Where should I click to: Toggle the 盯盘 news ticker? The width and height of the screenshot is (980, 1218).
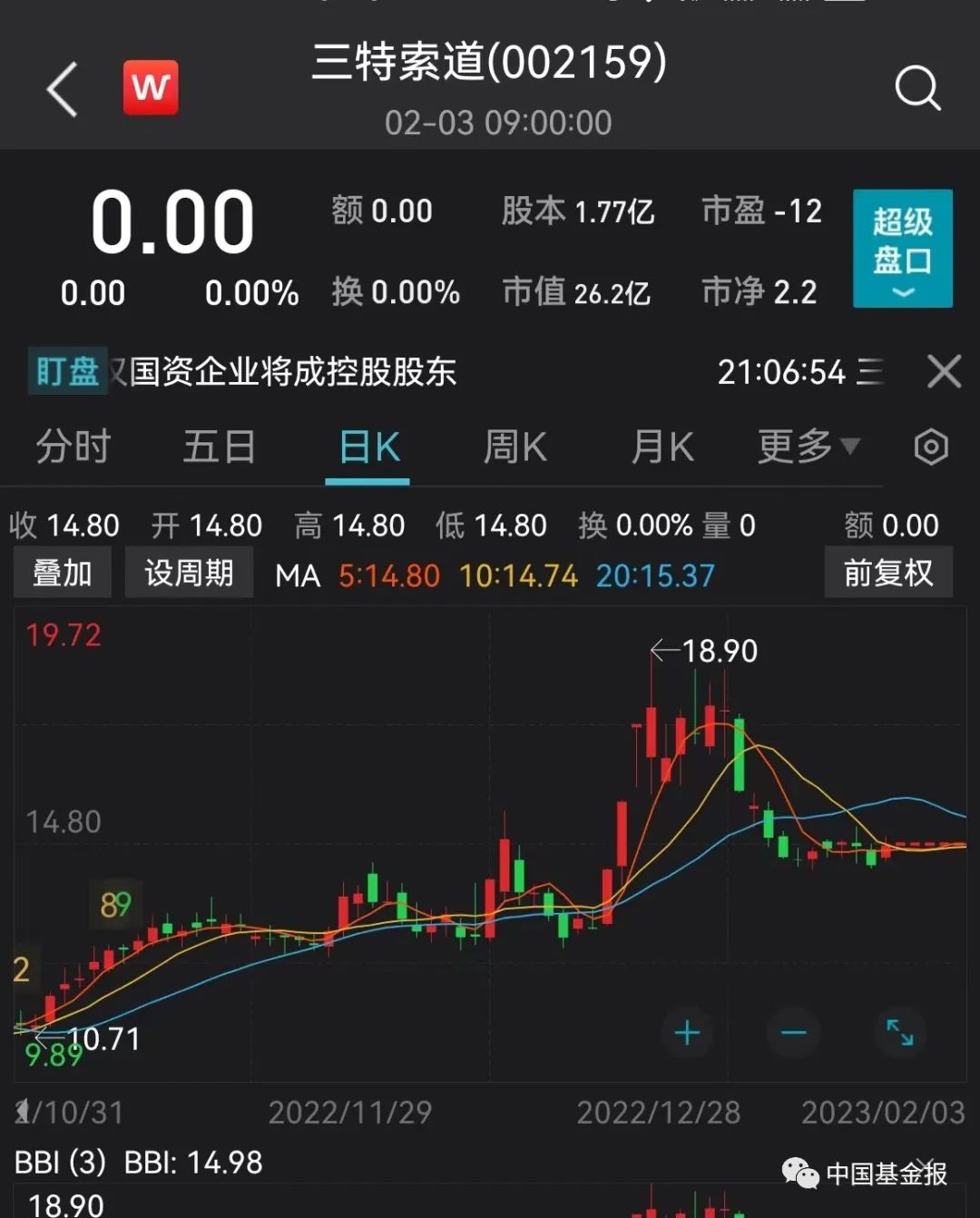66,372
